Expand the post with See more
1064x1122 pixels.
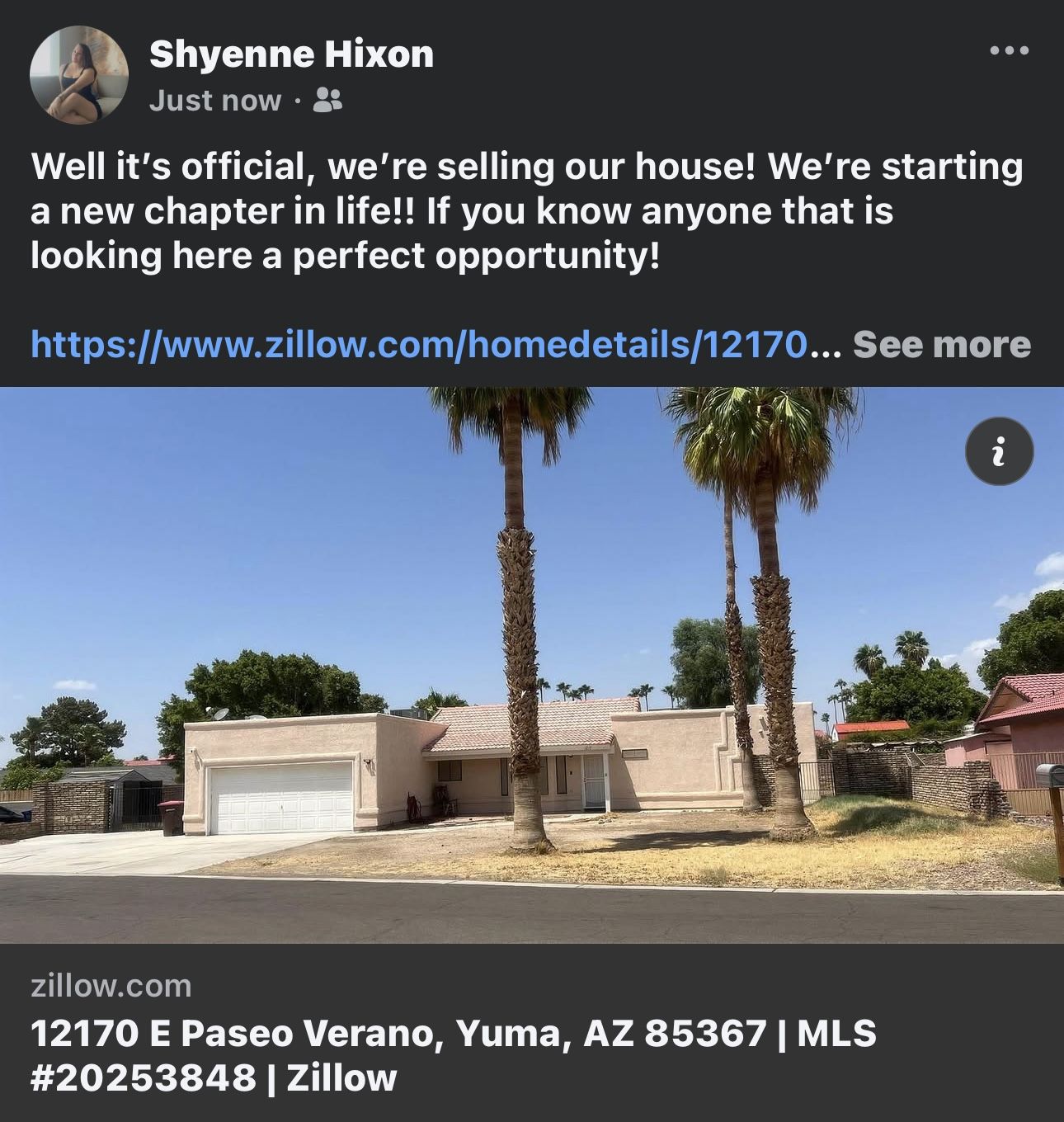pos(941,344)
